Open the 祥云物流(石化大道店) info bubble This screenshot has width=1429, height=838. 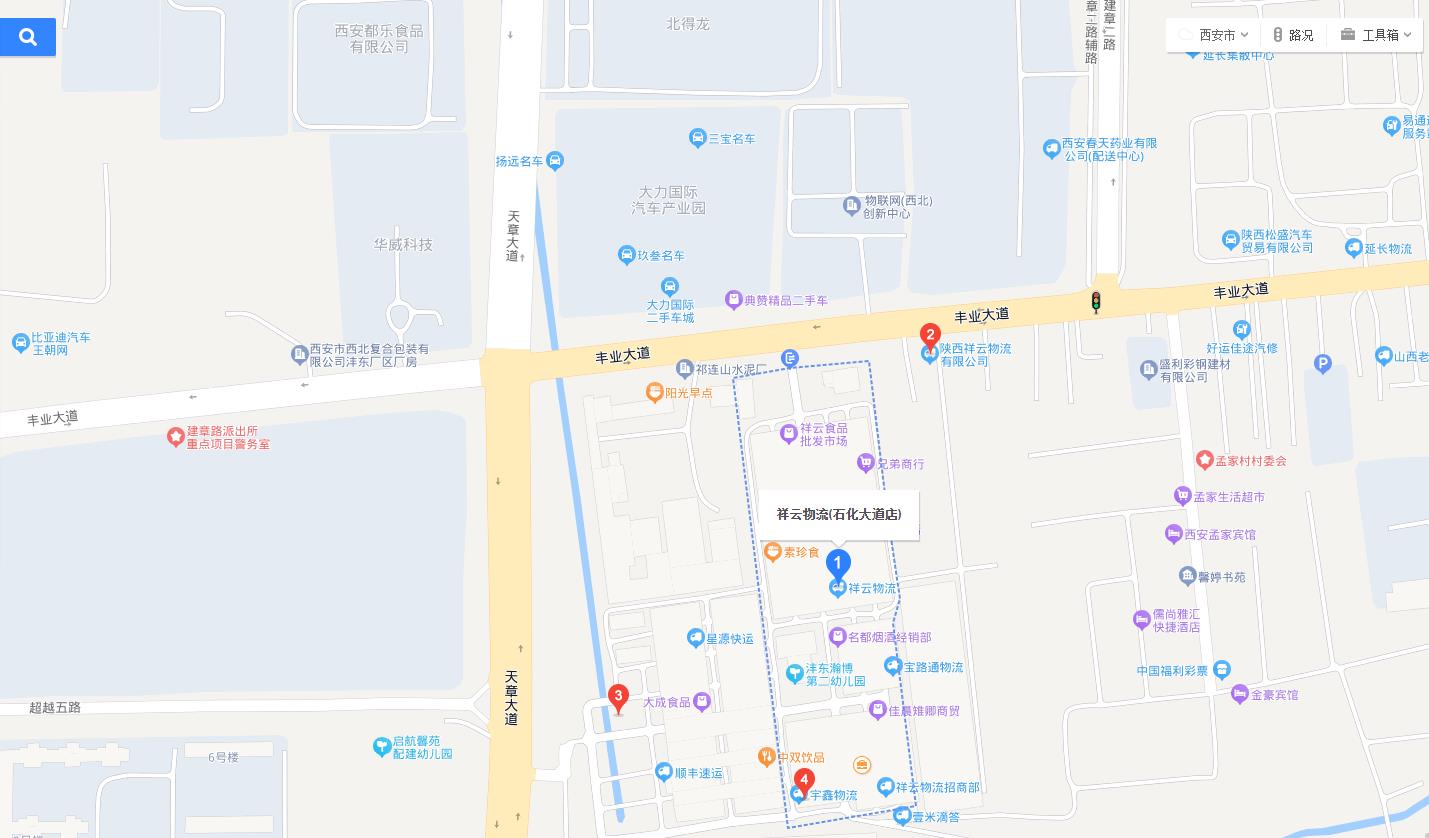click(x=838, y=514)
